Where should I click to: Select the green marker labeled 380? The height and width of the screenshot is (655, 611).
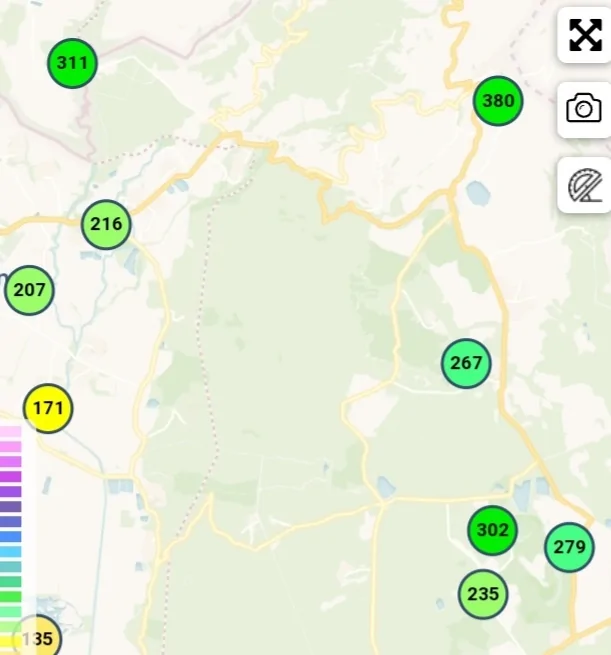coord(498,101)
